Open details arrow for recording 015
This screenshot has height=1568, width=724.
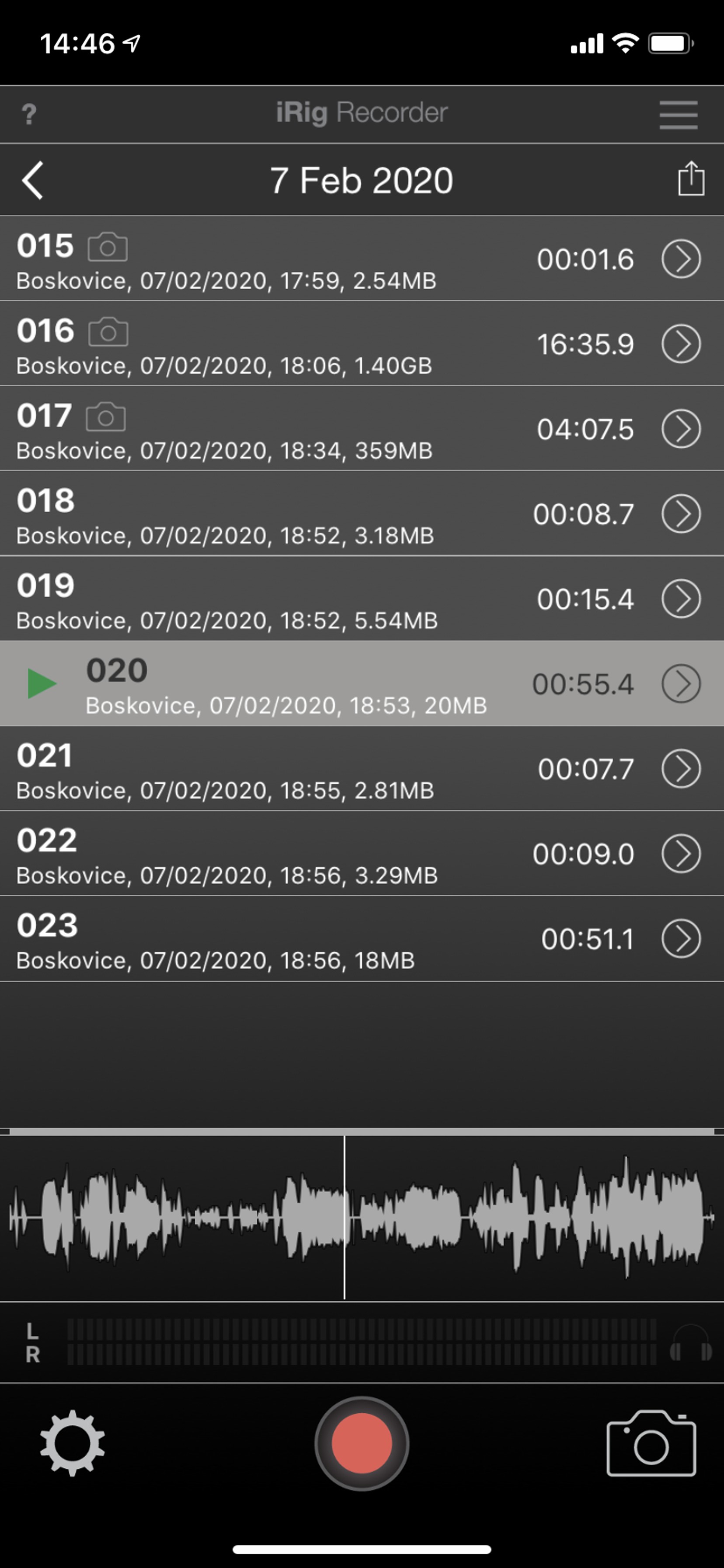pyautogui.click(x=681, y=259)
